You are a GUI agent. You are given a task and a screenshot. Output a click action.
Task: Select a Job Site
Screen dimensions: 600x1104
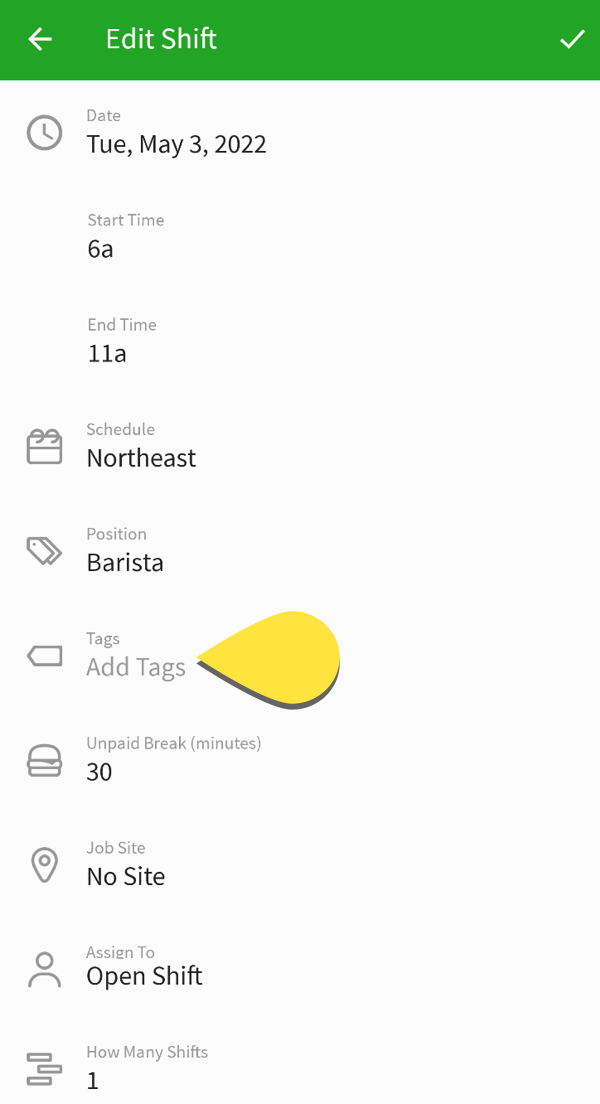coord(300,865)
